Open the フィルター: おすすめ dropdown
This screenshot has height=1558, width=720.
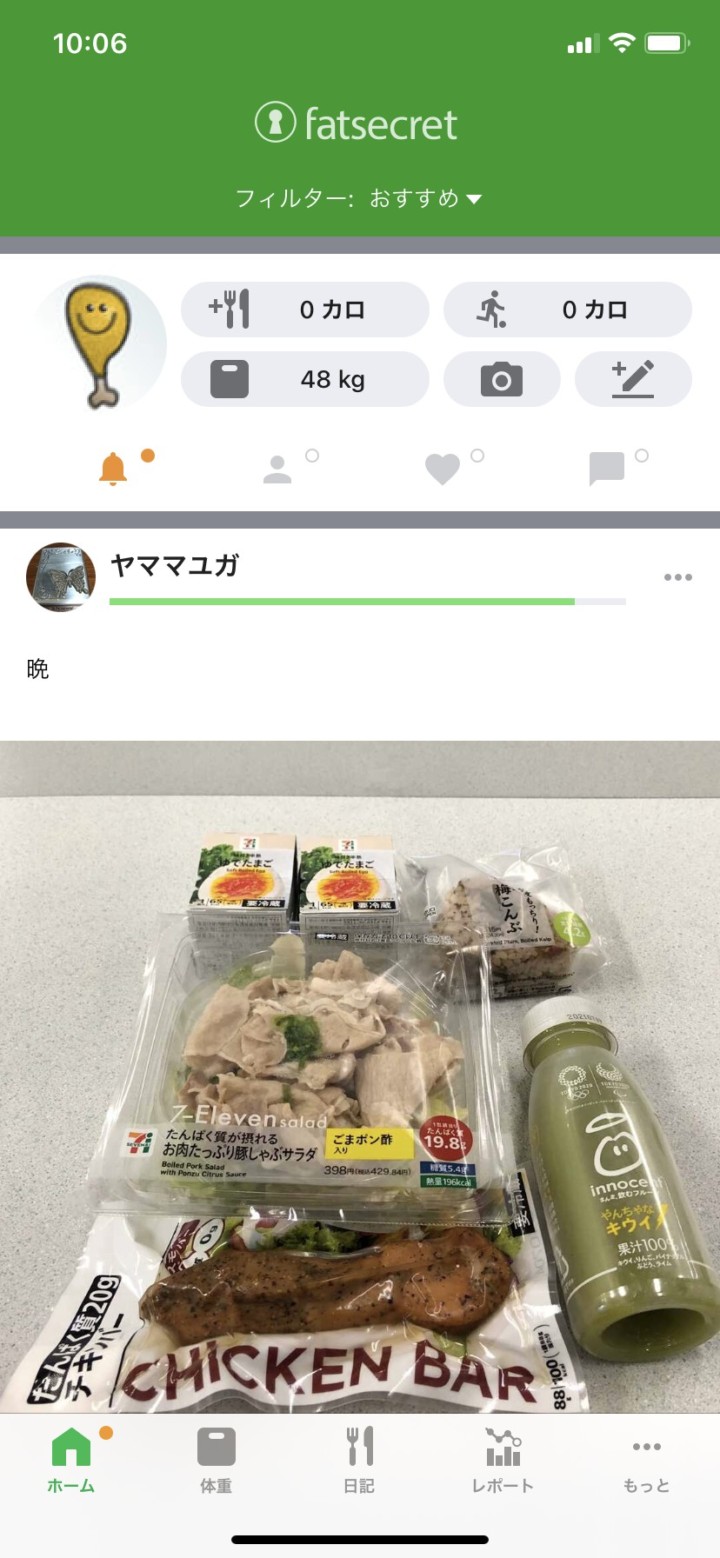click(358, 198)
